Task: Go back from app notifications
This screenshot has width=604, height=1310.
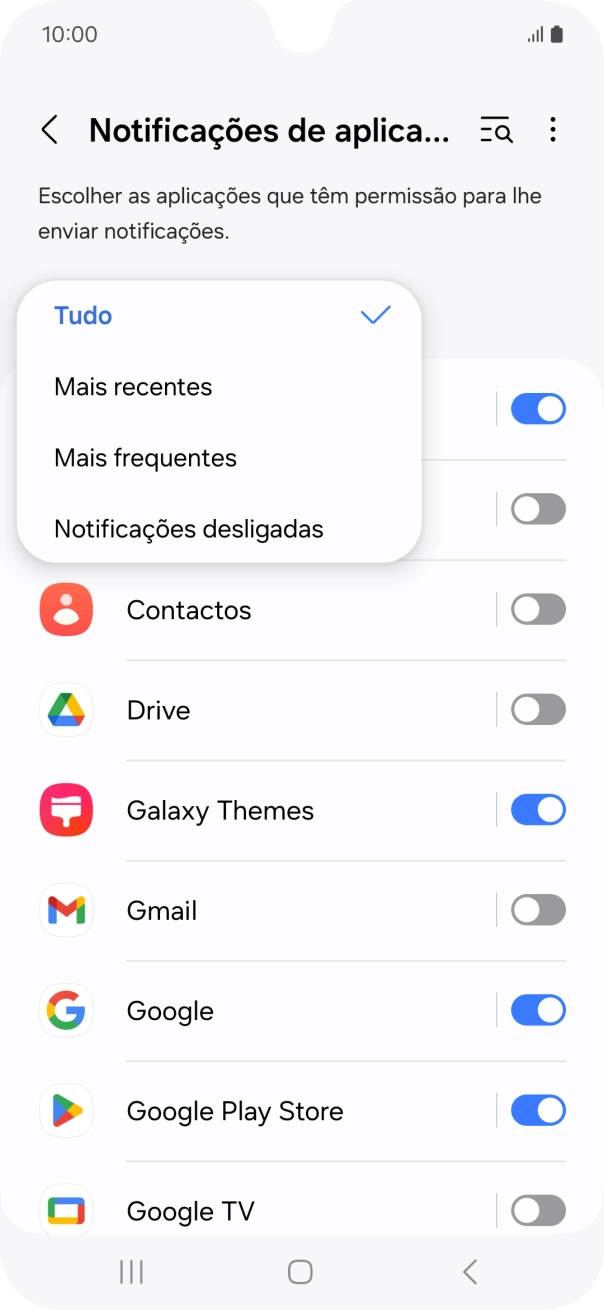Action: (49, 130)
